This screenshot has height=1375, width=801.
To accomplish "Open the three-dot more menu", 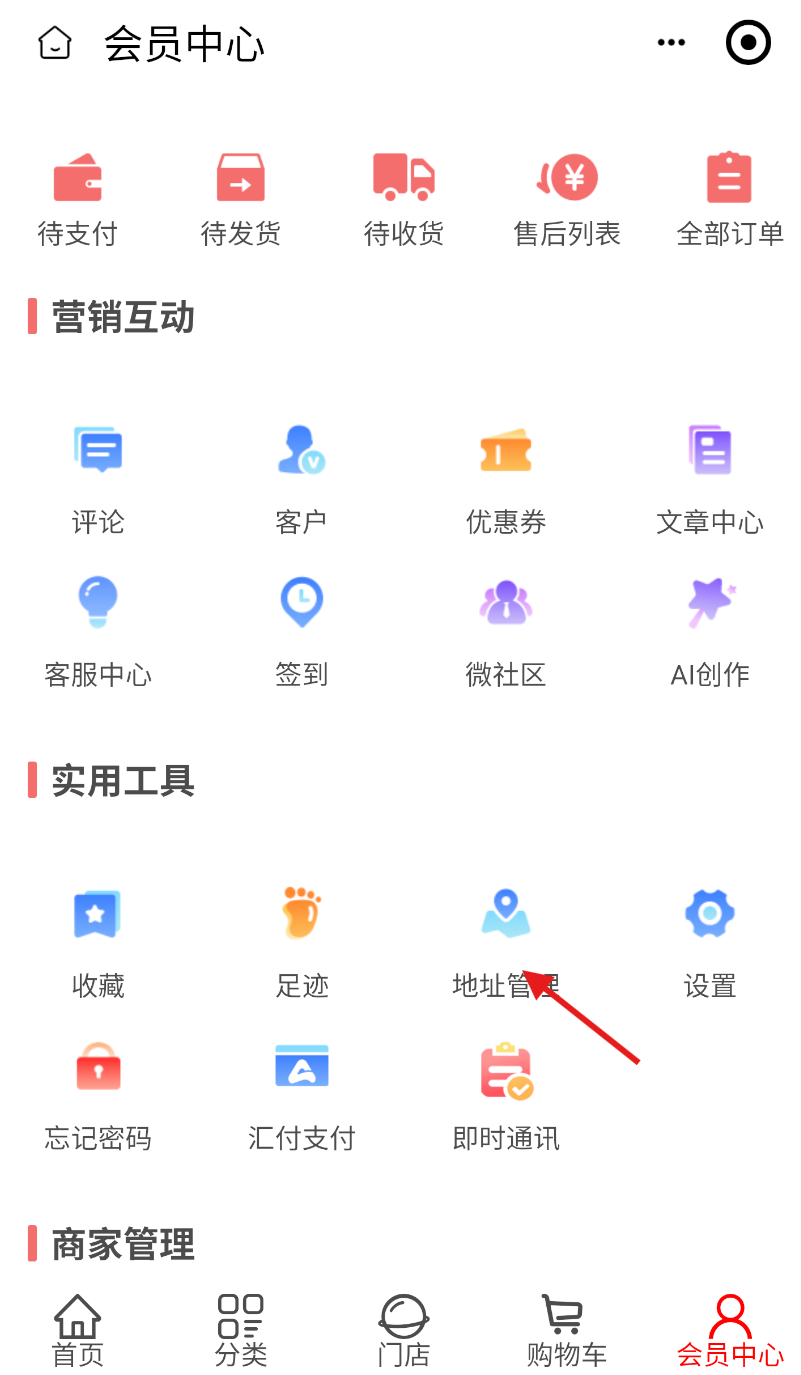I will coord(671,43).
